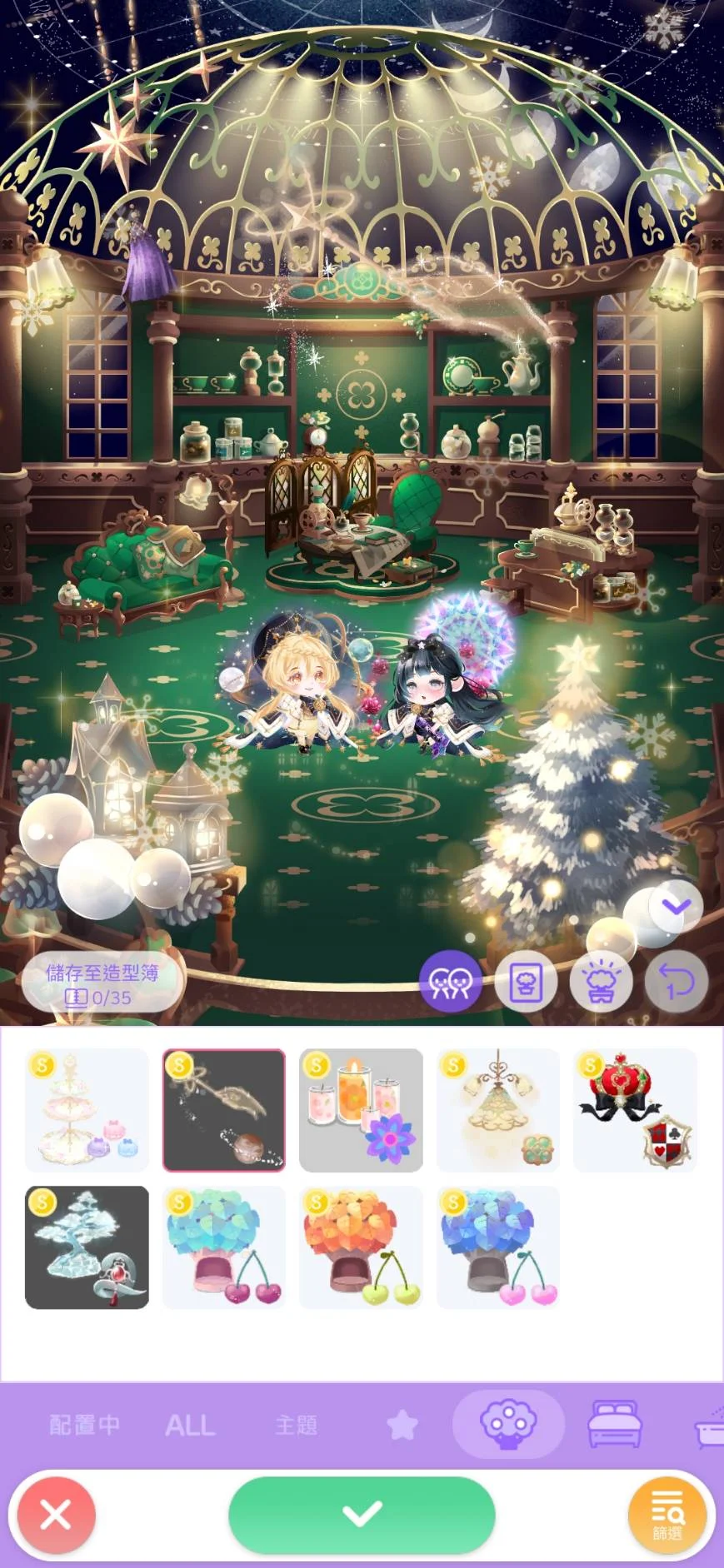
Task: Select the orange tree with green cherries
Action: (361, 1247)
